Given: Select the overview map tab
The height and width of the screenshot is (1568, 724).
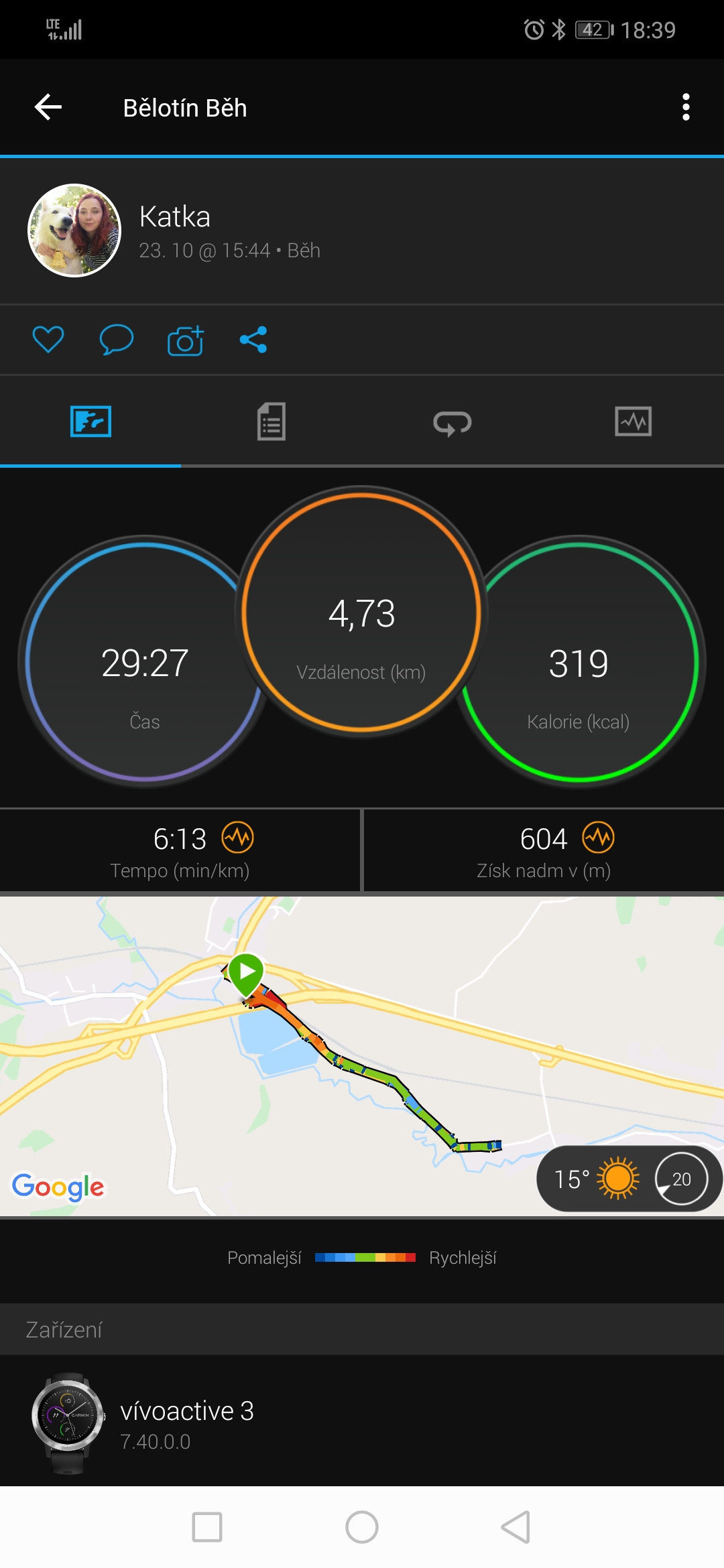Looking at the screenshot, I should tap(90, 421).
